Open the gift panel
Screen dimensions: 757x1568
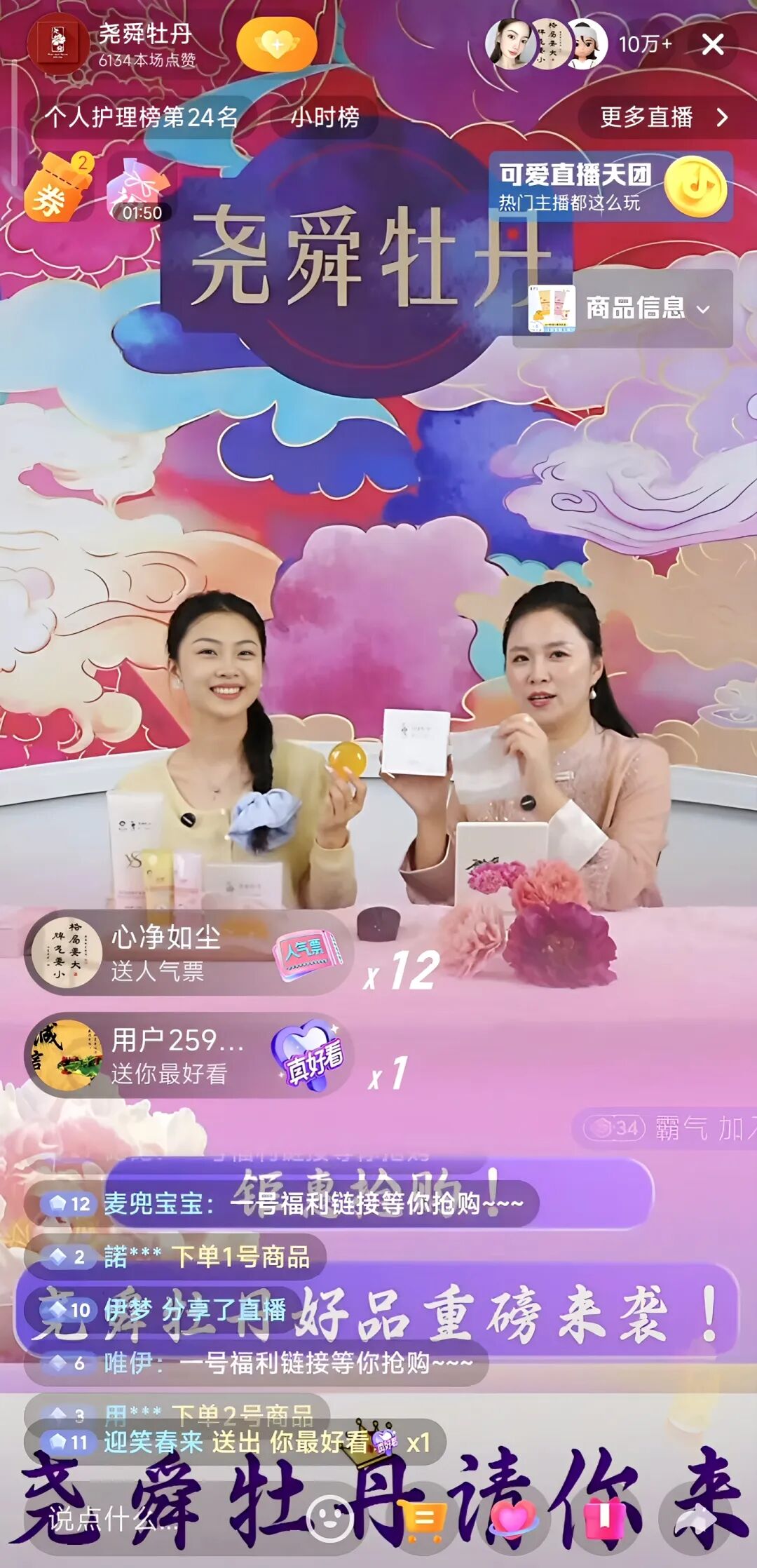[603, 1519]
